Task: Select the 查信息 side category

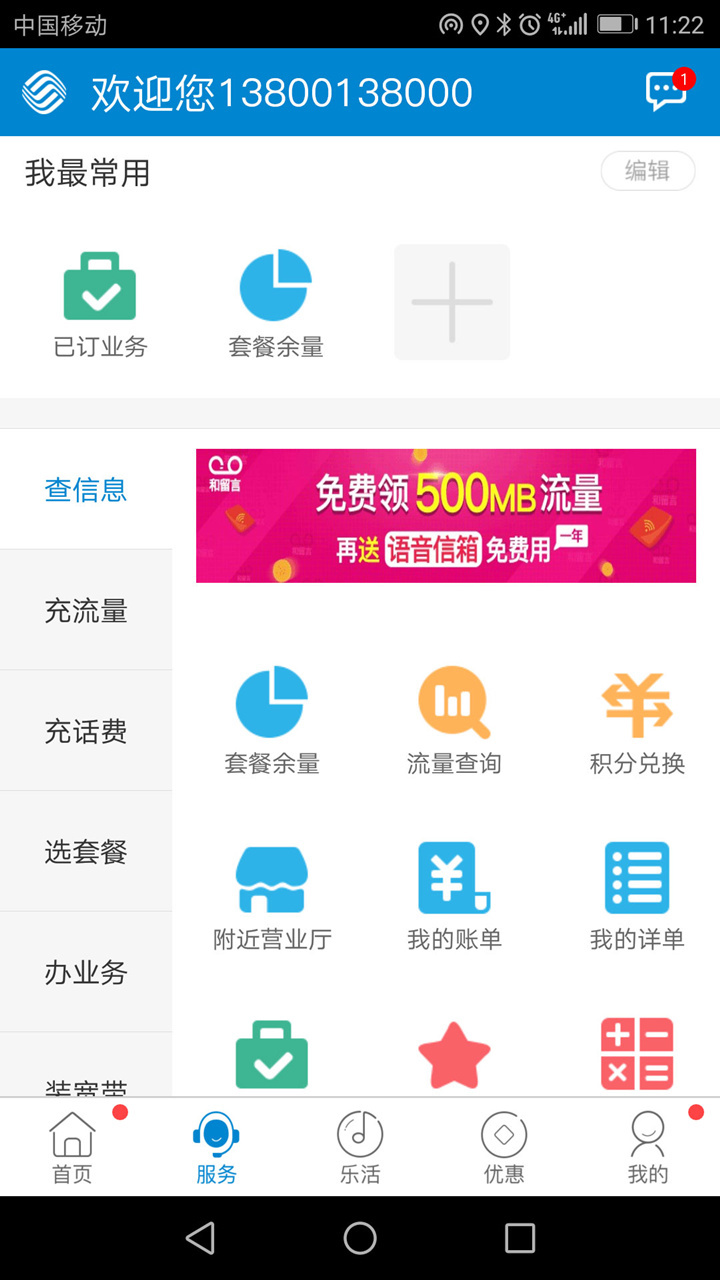Action: click(x=86, y=490)
